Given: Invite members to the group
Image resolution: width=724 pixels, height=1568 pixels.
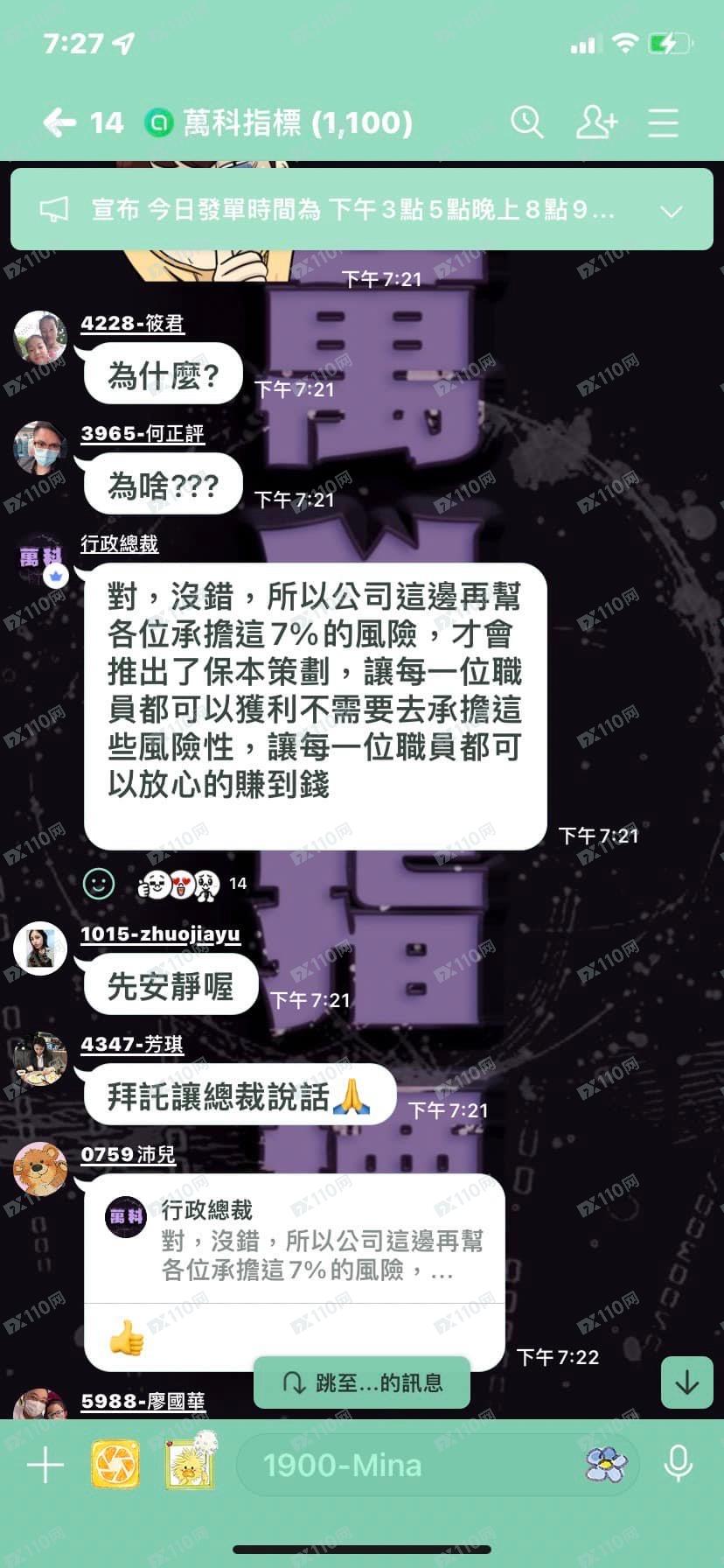Looking at the screenshot, I should pos(595,122).
